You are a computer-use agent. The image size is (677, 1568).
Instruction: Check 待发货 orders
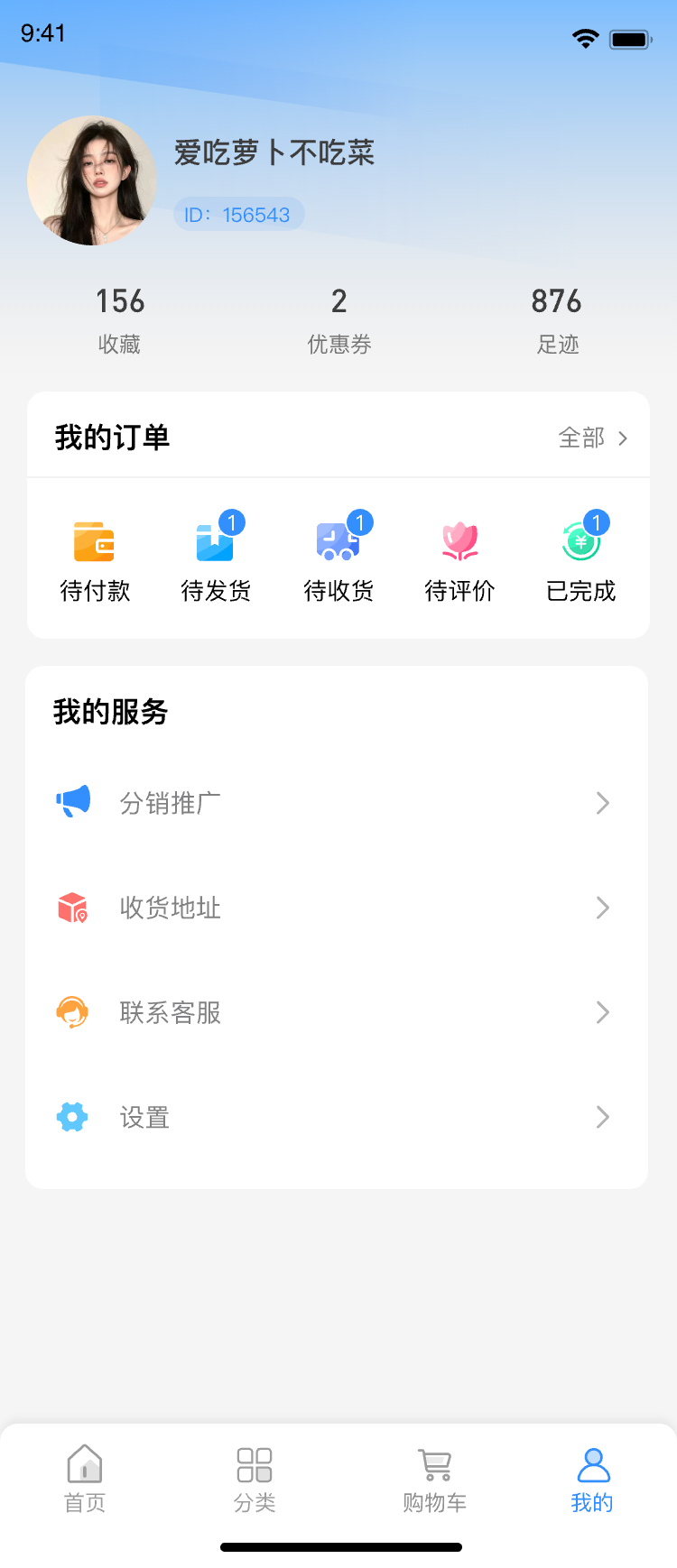217,559
